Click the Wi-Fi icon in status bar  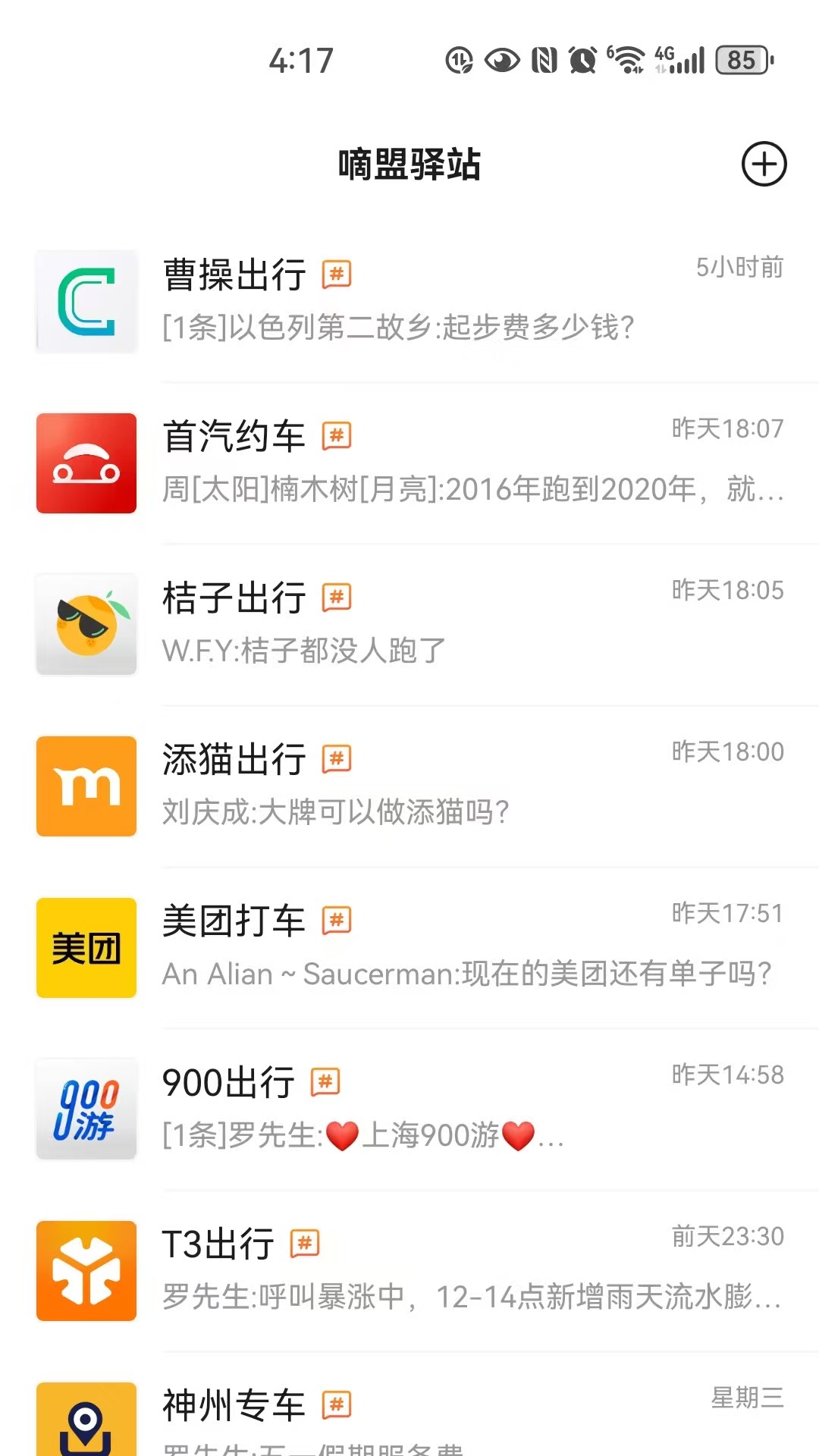[628, 59]
